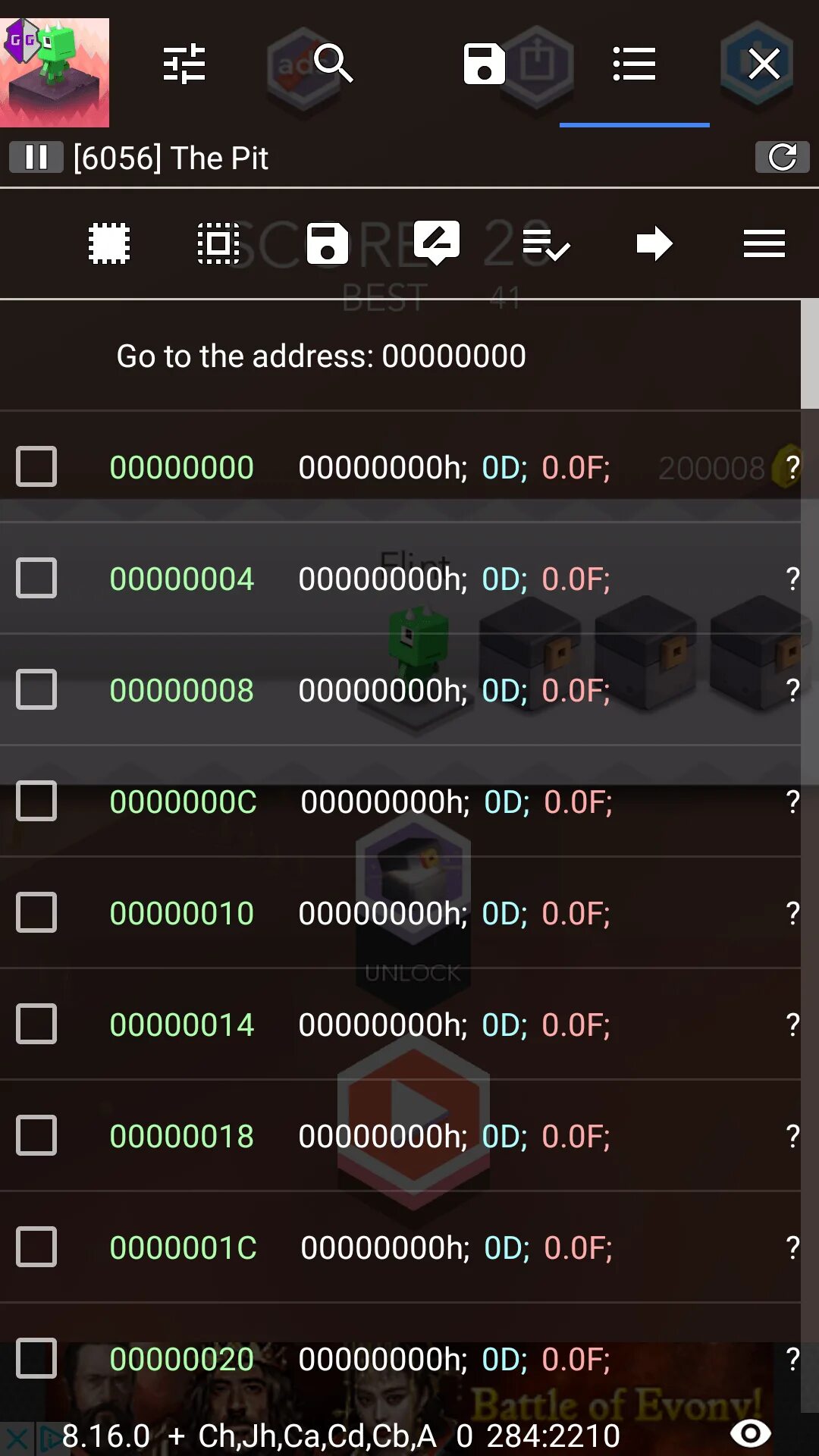Switch to the search tab
The height and width of the screenshot is (1456, 819).
[x=333, y=64]
